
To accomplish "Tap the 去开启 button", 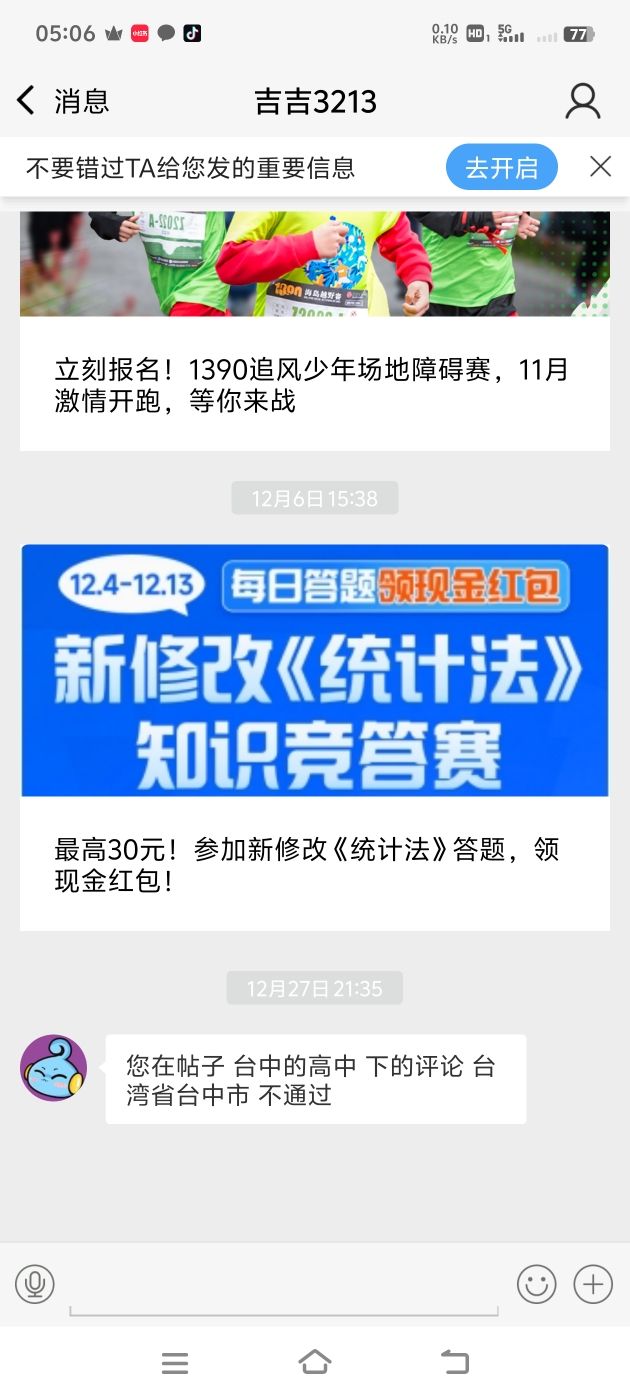I will (501, 167).
